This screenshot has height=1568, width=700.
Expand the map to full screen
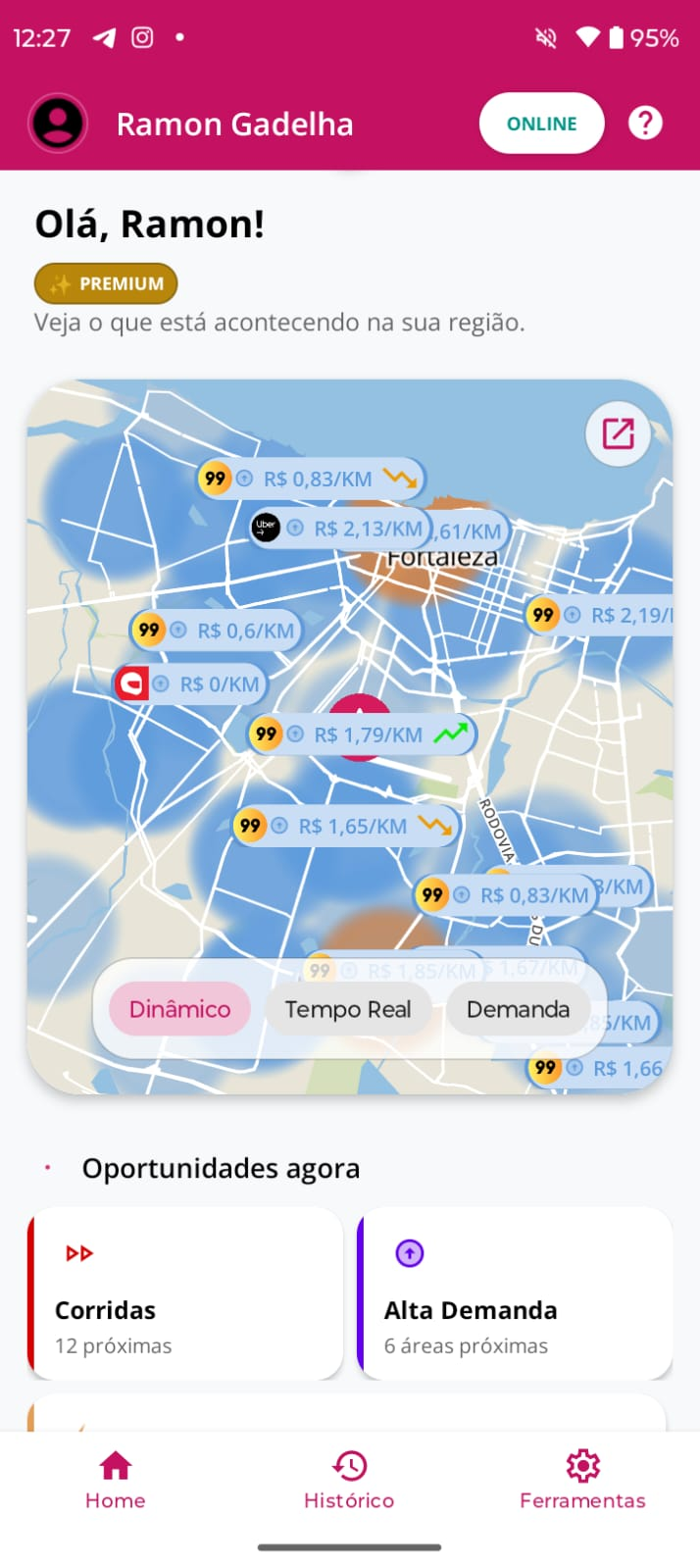(618, 433)
